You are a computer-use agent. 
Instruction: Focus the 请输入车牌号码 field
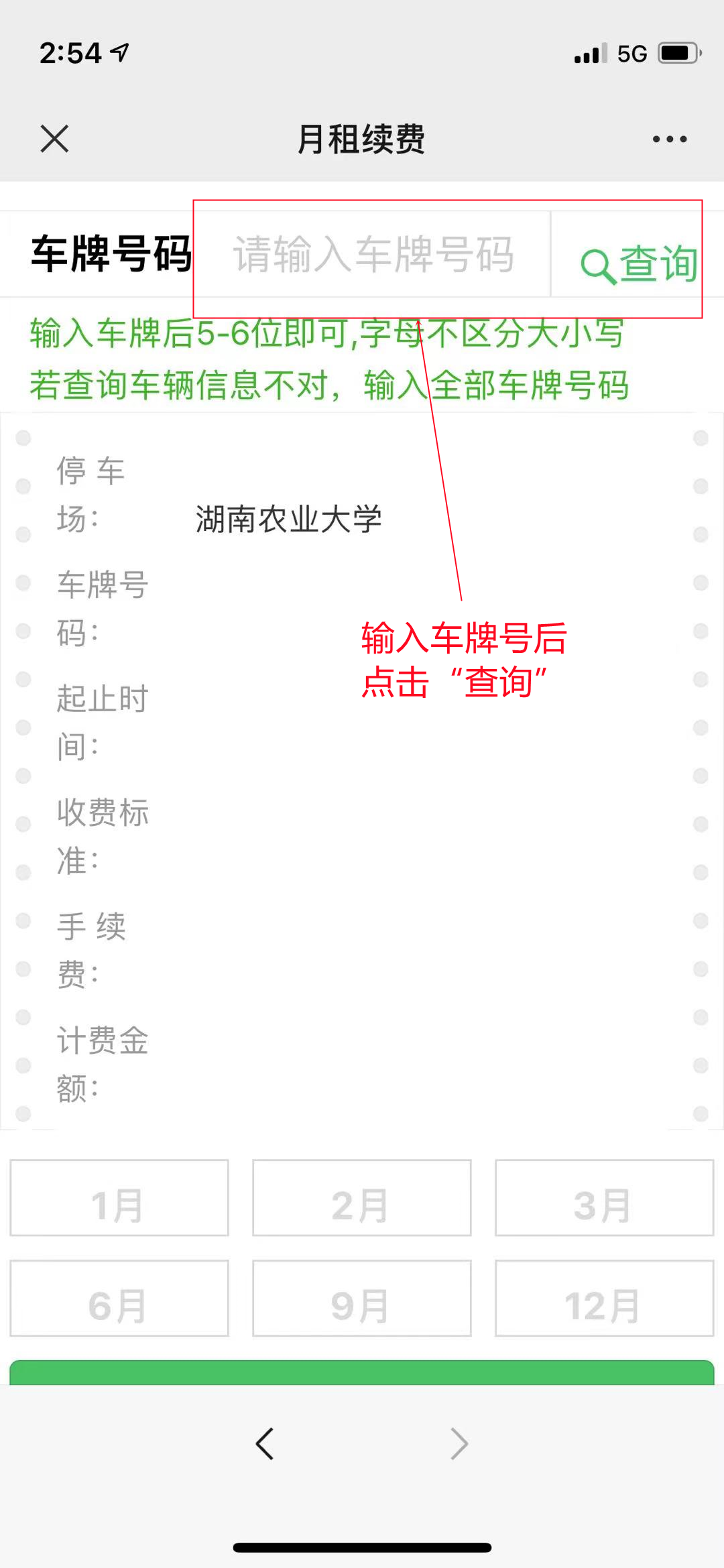point(373,255)
